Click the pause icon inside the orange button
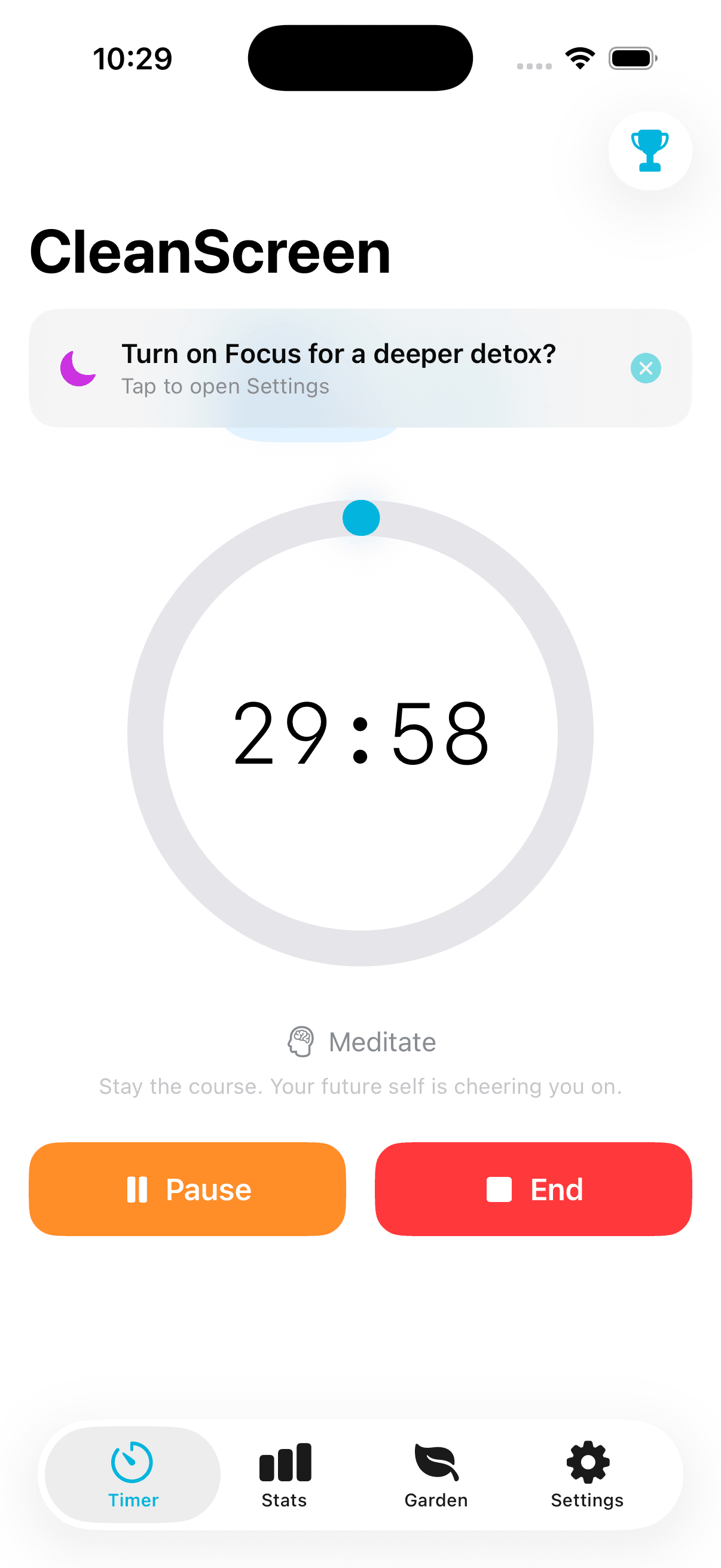Screen dimensions: 721x1568 point(138,1188)
